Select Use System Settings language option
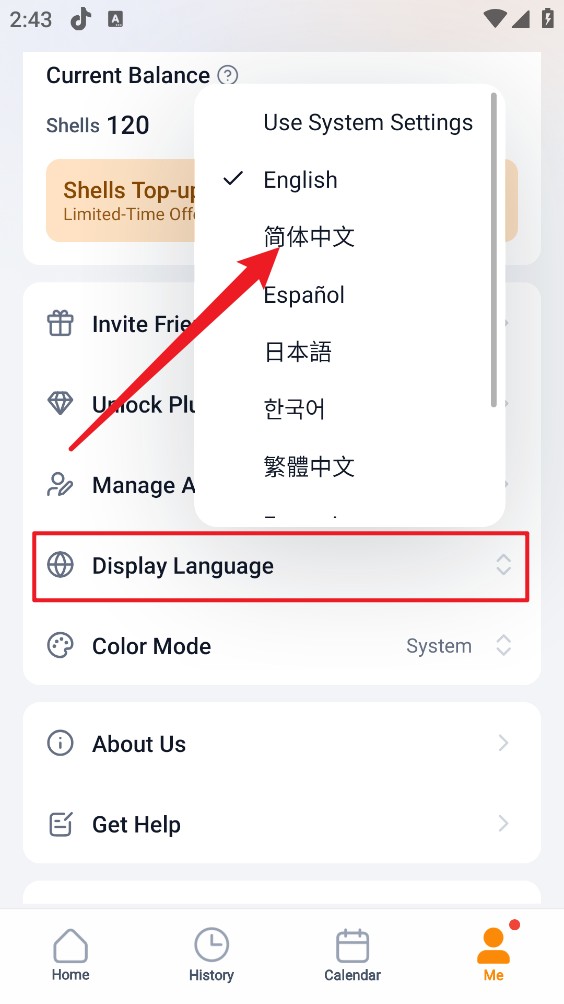 (x=350, y=122)
